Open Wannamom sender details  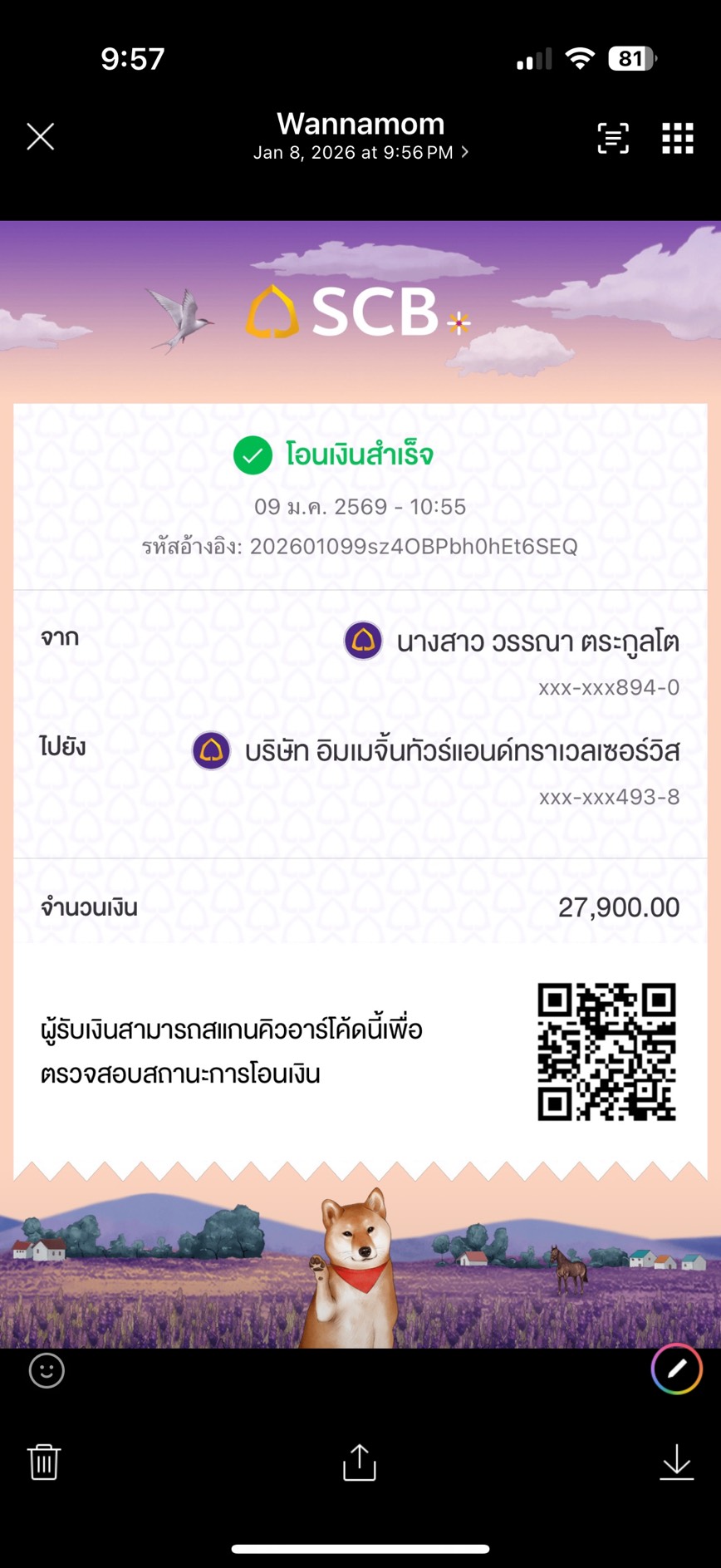360,135
